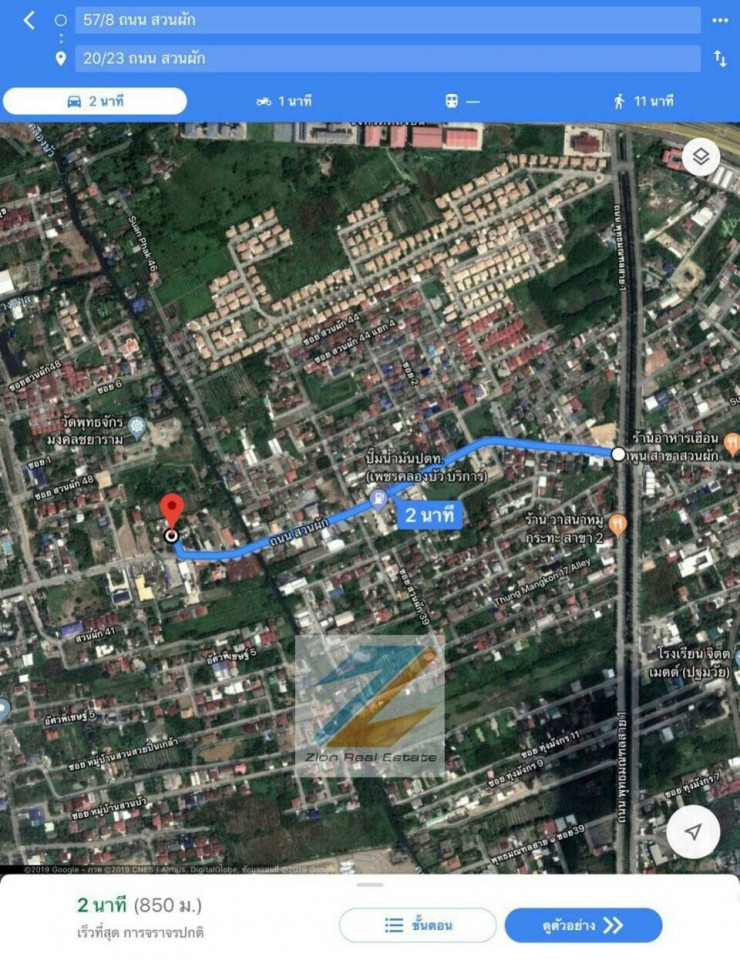
Task: Switch to walking mode 11 นาที
Action: click(643, 101)
